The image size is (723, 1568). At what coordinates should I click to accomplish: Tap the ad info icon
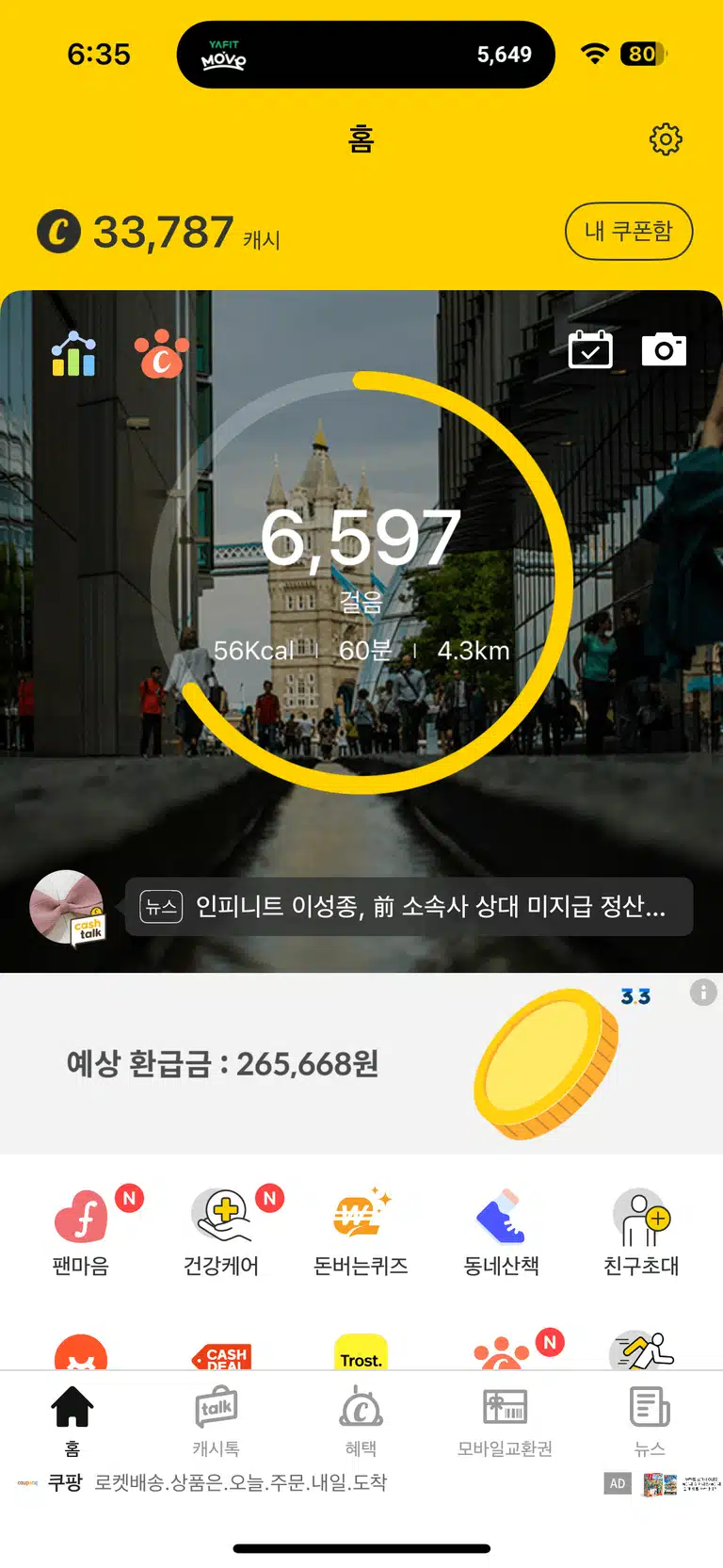703,992
